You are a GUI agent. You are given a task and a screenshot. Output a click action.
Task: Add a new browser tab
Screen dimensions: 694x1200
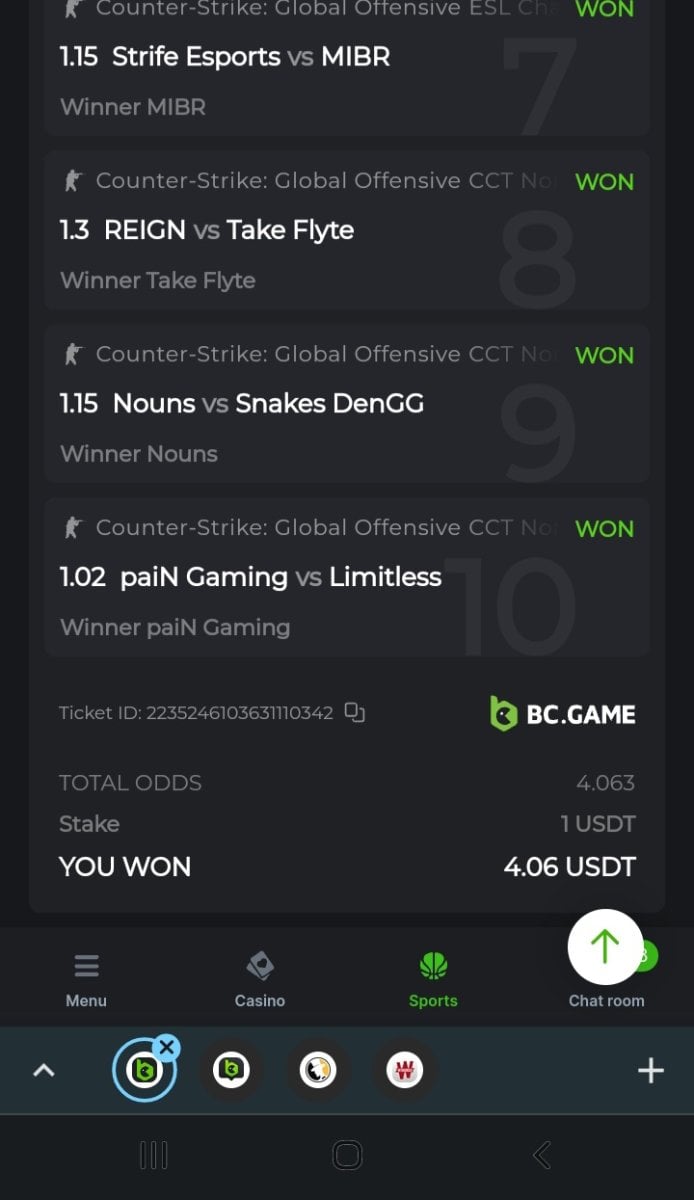tap(651, 1071)
